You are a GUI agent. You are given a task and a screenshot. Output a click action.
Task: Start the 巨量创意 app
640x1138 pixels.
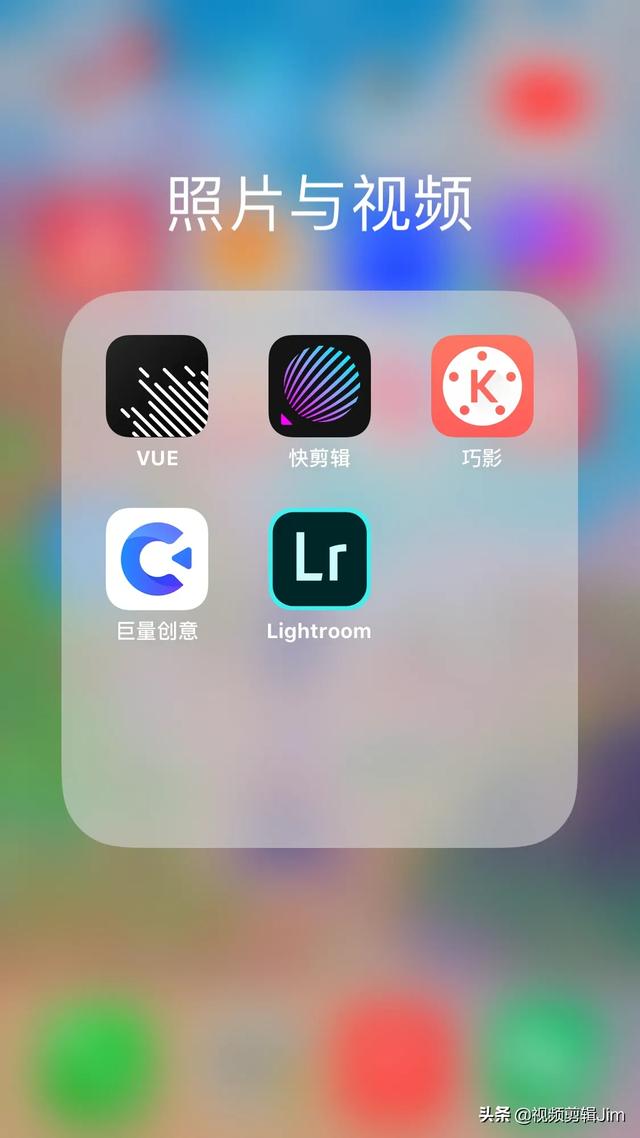point(157,559)
